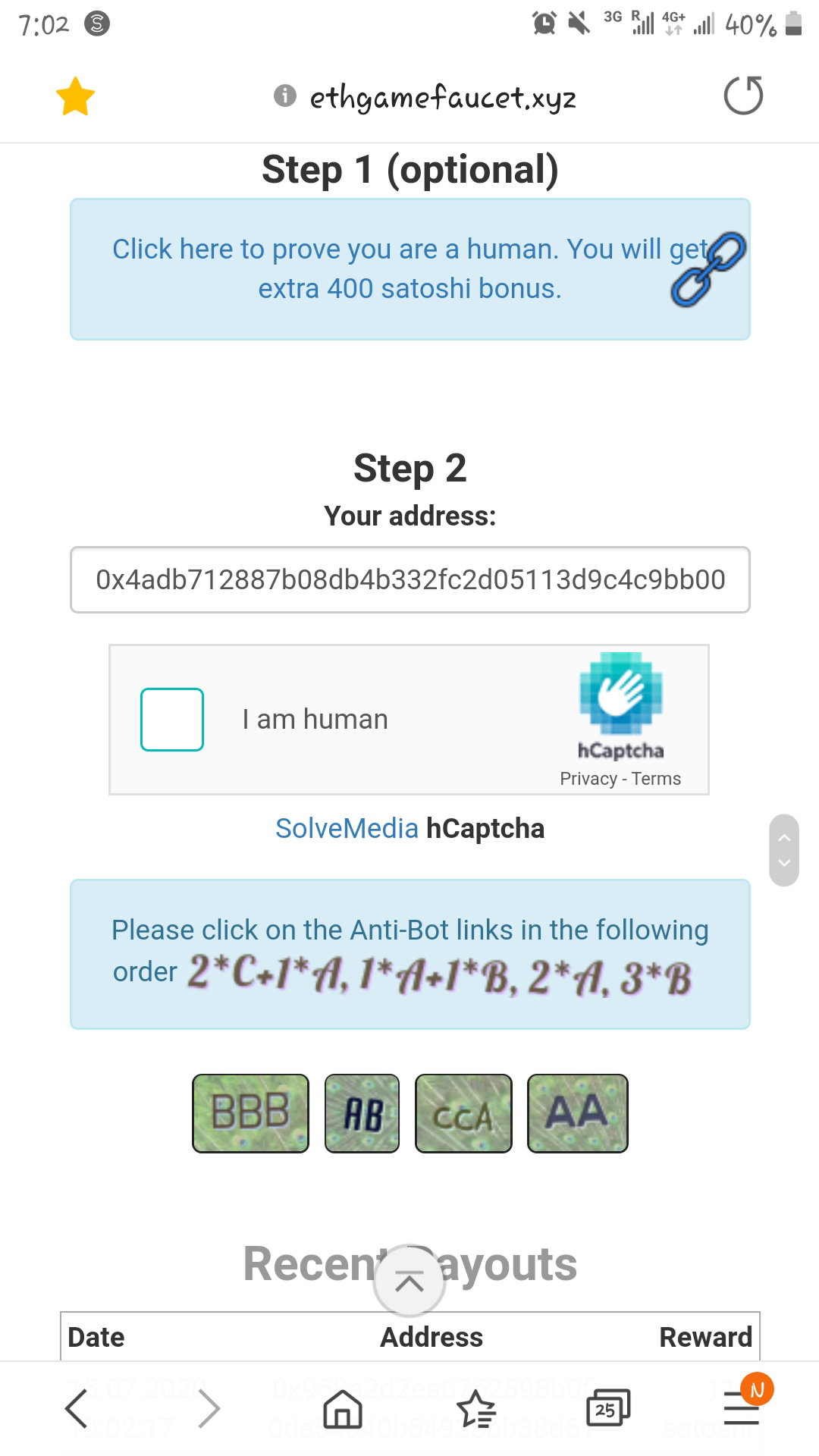This screenshot has height=1456, width=819.
Task: Open the browser home page
Action: [x=343, y=1409]
